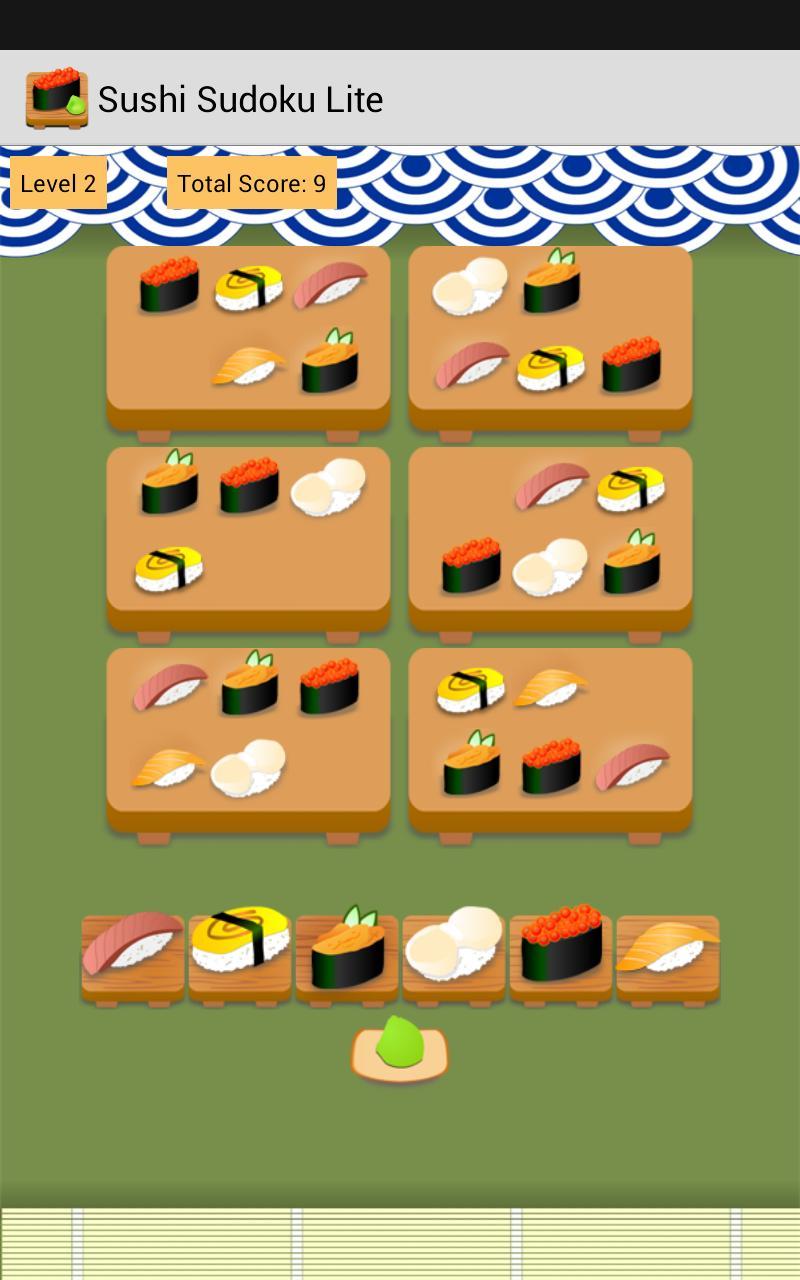Tap the empty cell in top-left board
Image resolution: width=800 pixels, height=1280 pixels.
[x=170, y=366]
